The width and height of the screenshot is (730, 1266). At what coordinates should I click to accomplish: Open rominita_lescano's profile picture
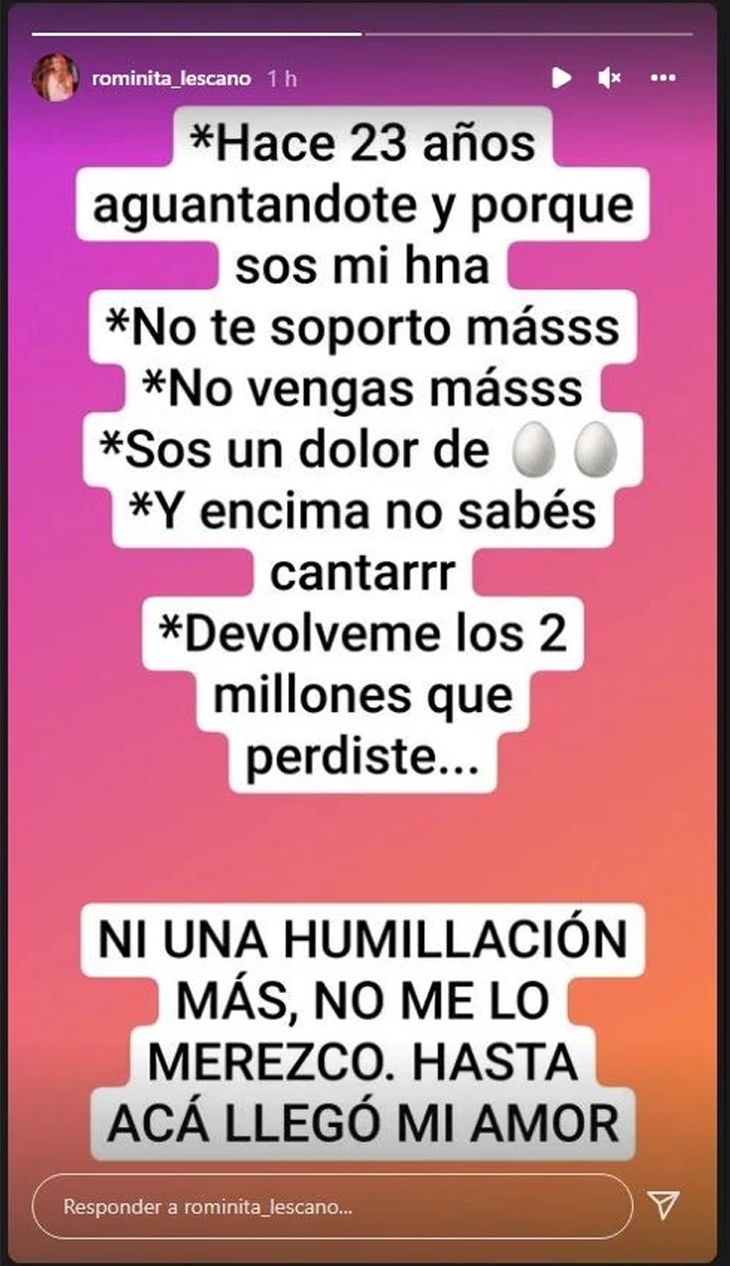(55, 78)
